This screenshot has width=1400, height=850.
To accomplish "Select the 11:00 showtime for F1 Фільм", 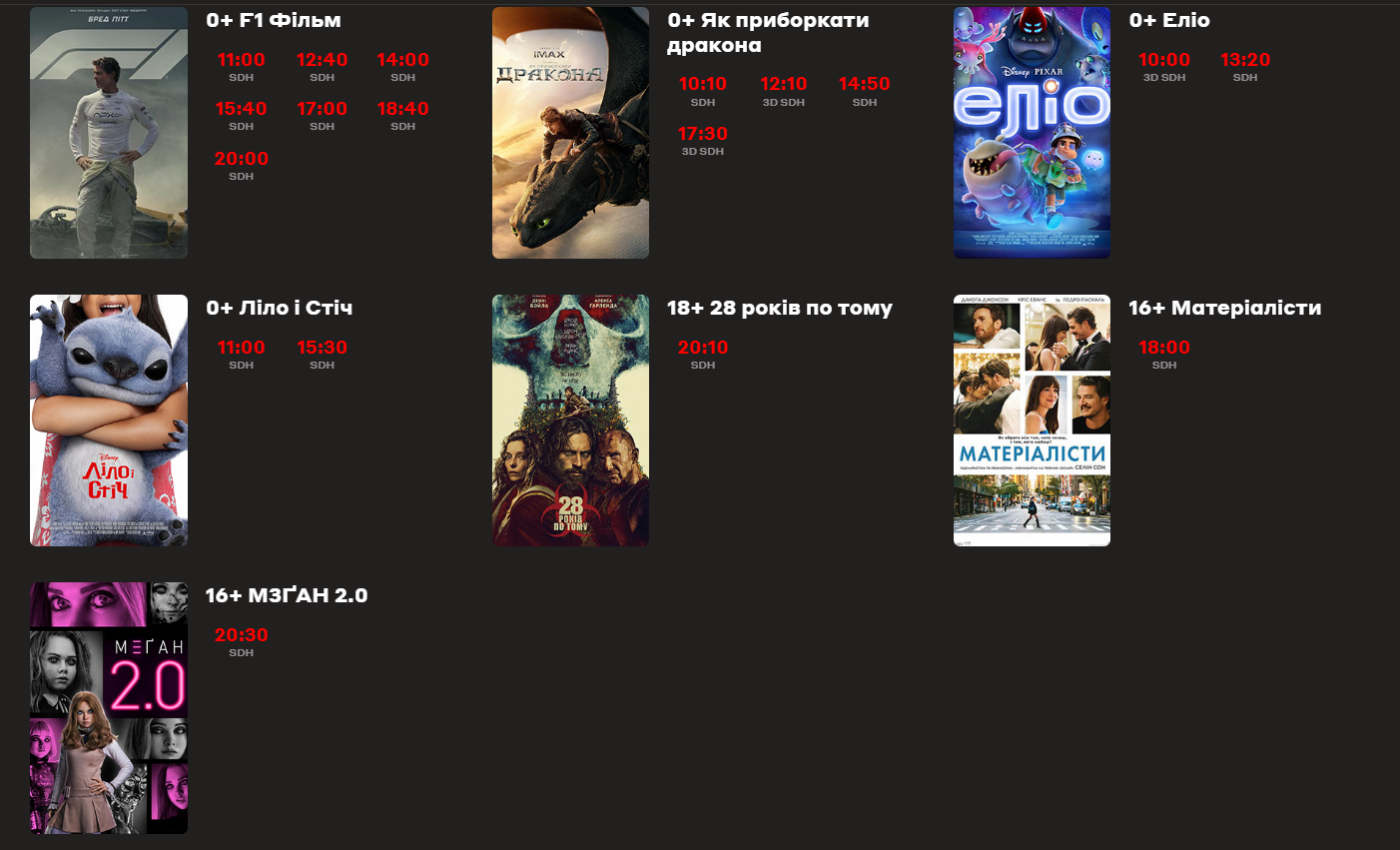I will coord(241,60).
